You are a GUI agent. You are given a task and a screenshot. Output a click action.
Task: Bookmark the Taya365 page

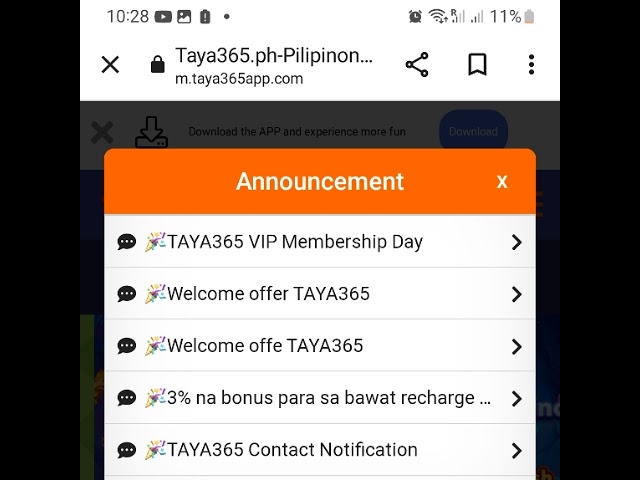point(477,65)
